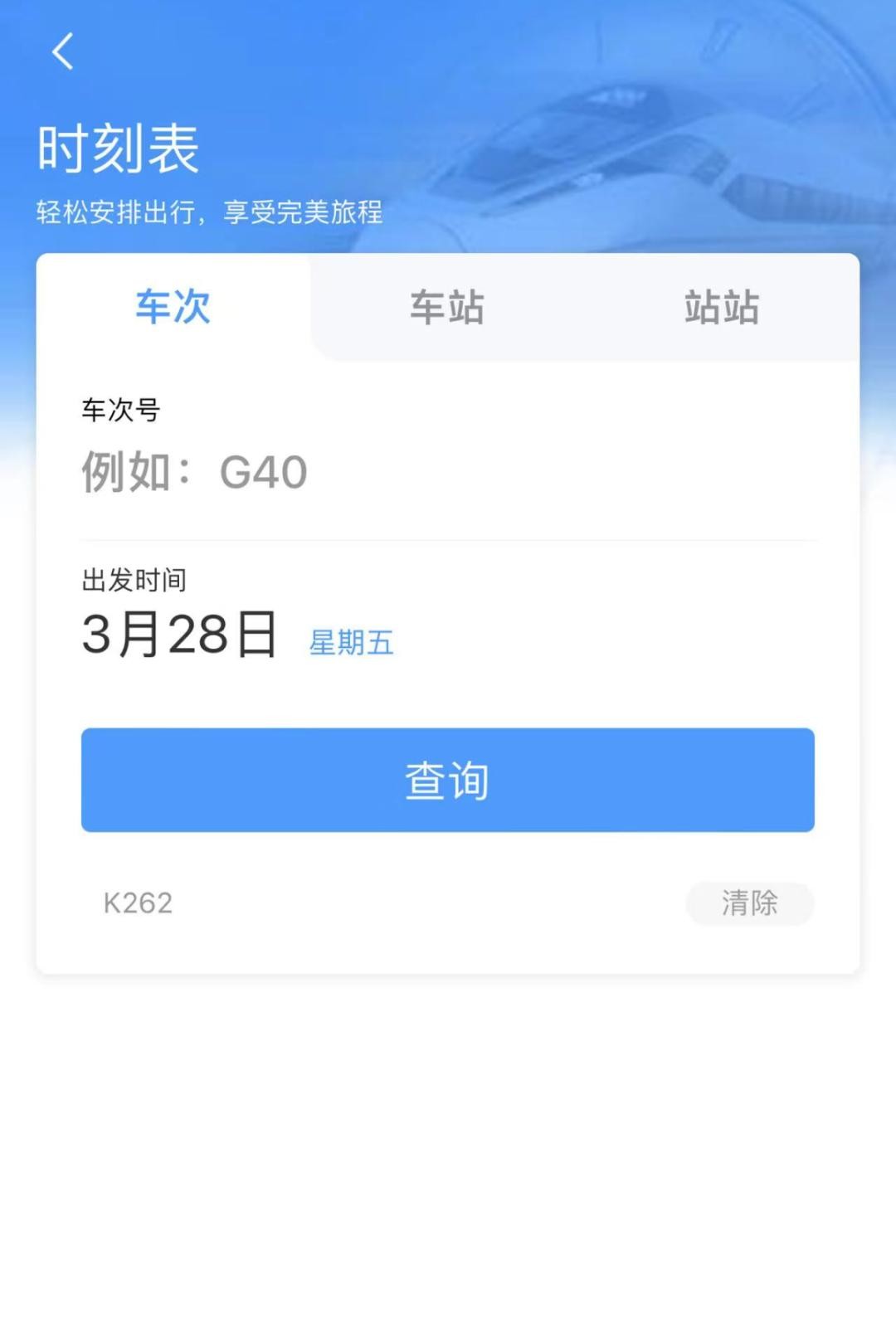Switch to the 车站 tab
The width and height of the screenshot is (896, 1343).
tap(447, 307)
